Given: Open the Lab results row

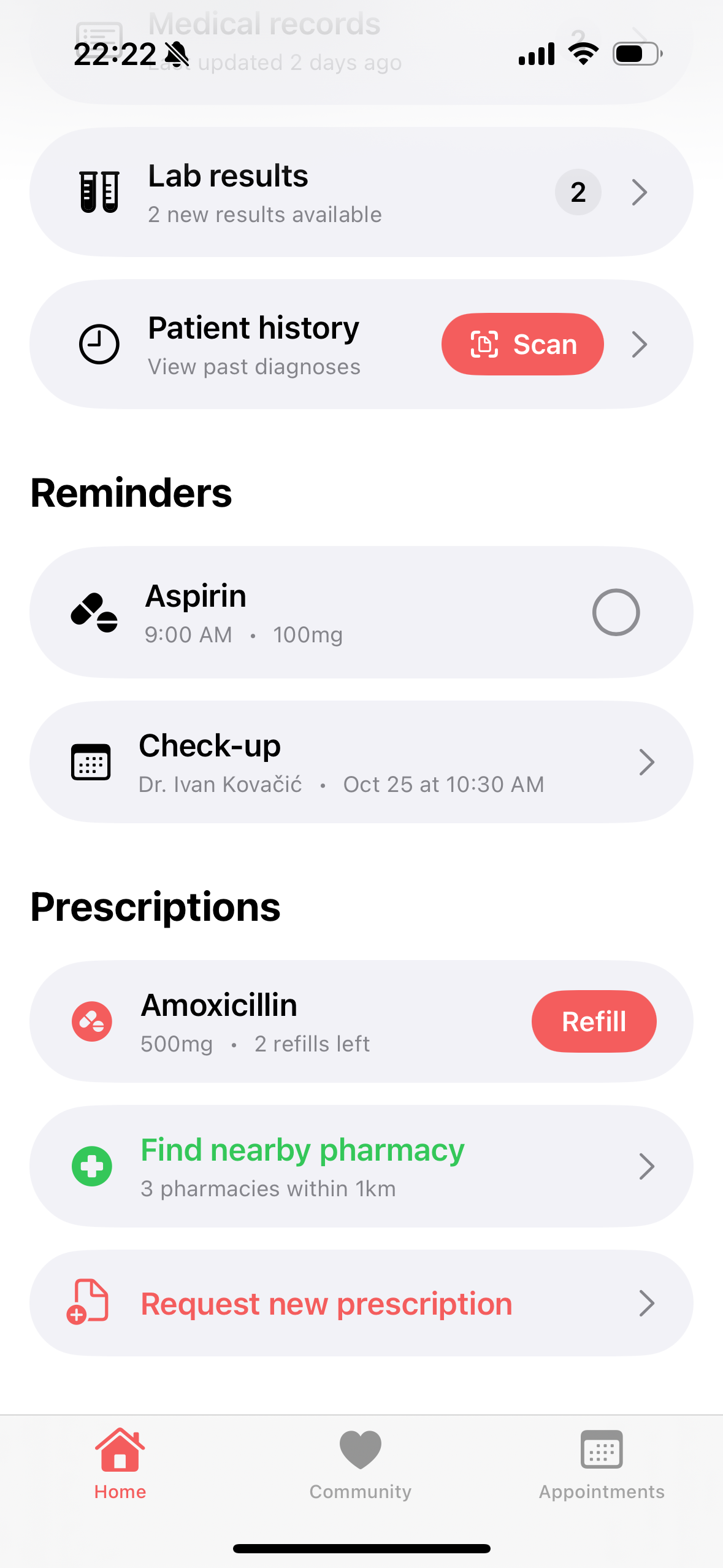Looking at the screenshot, I should pyautogui.click(x=361, y=192).
